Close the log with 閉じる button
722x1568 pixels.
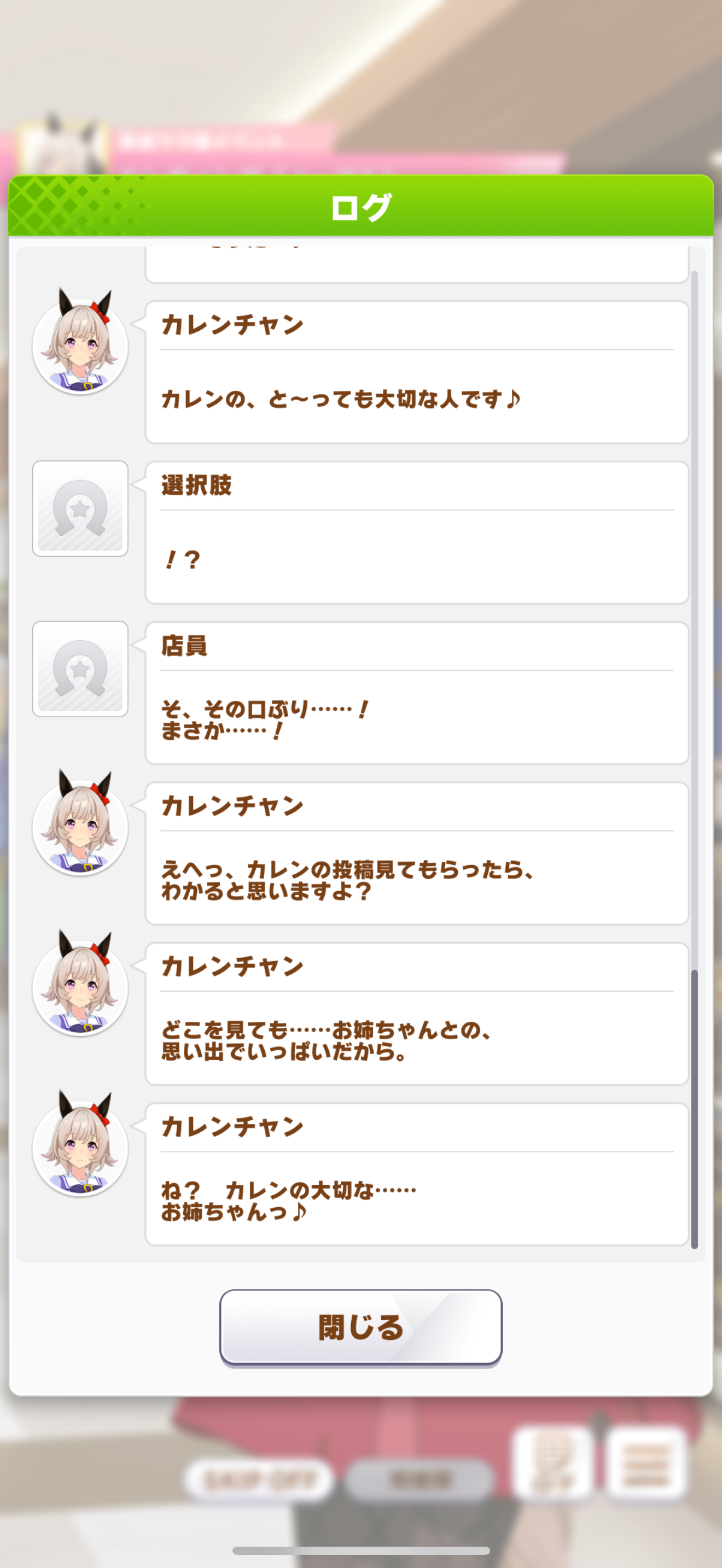pyautogui.click(x=360, y=1327)
